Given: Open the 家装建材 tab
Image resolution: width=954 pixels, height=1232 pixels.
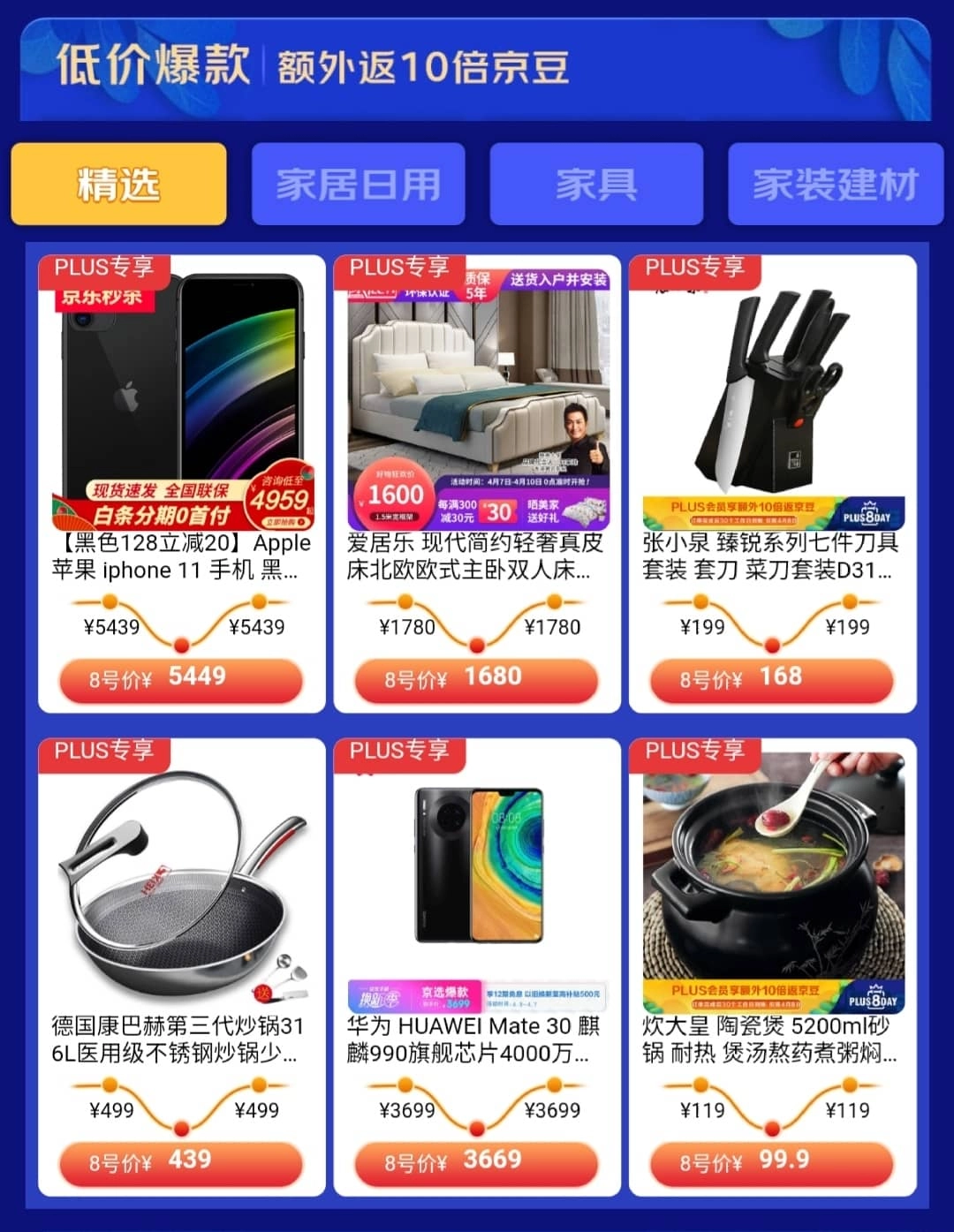Looking at the screenshot, I should pos(835,184).
